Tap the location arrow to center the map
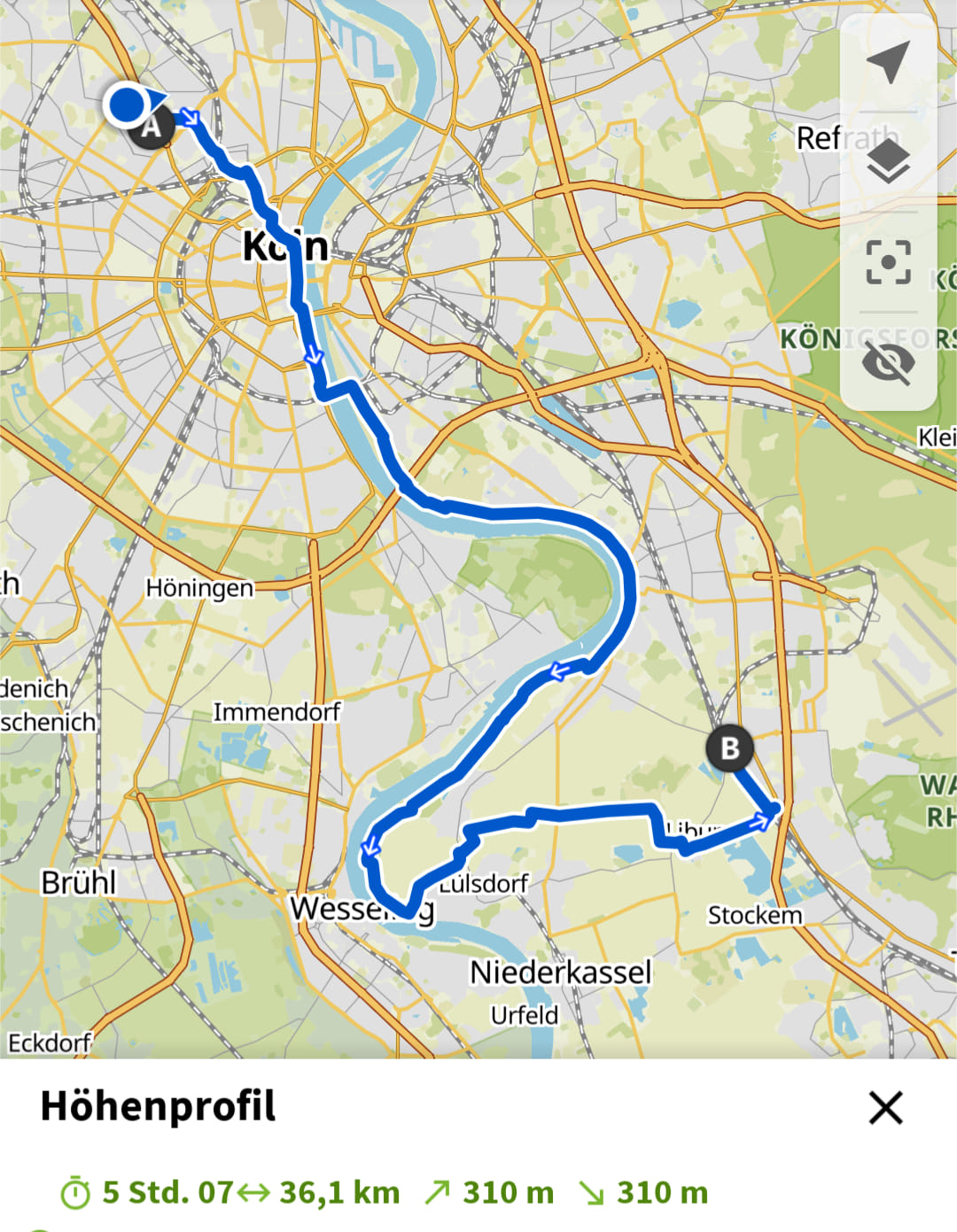 click(888, 62)
